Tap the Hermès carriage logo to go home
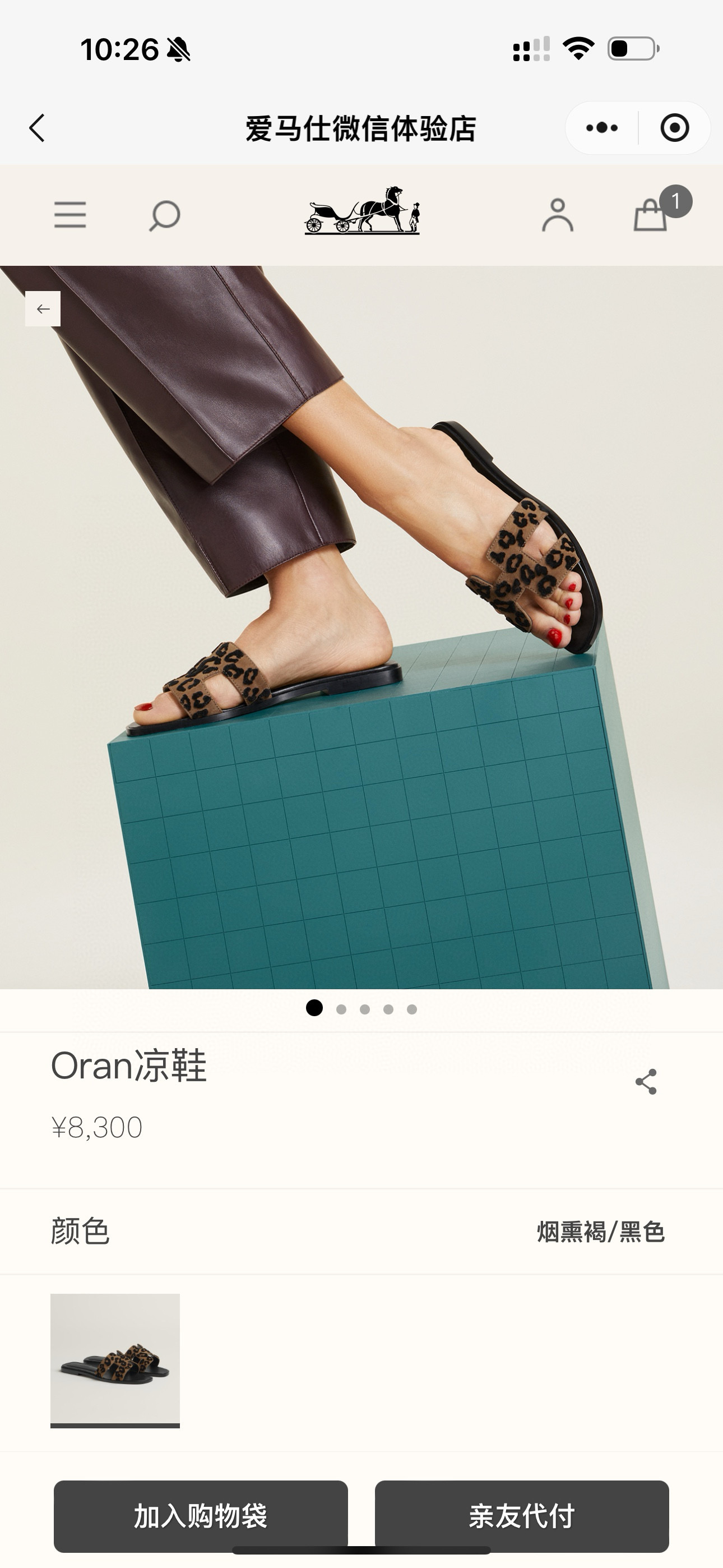 coord(363,211)
